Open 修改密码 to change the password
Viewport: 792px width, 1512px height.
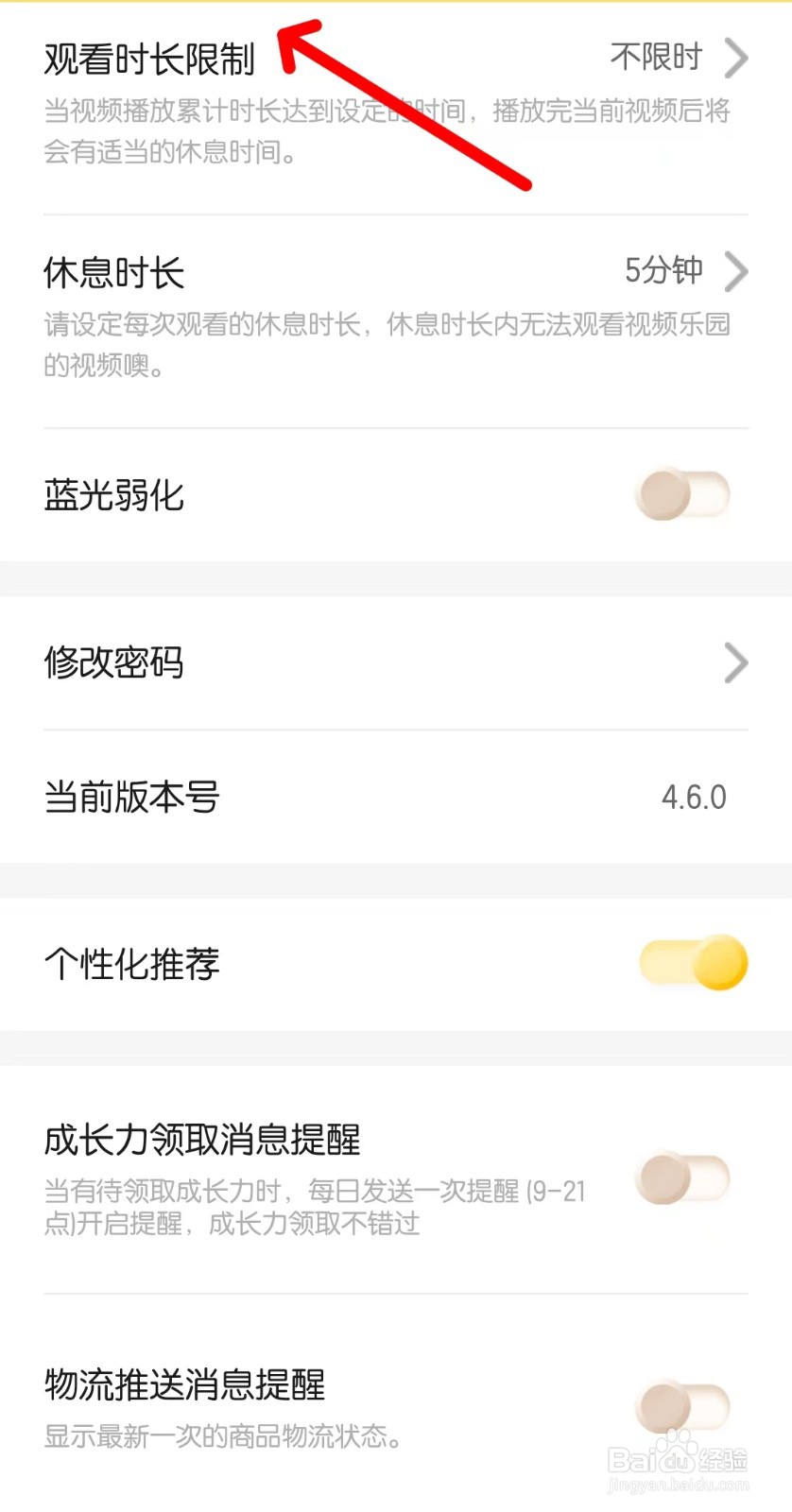395,662
